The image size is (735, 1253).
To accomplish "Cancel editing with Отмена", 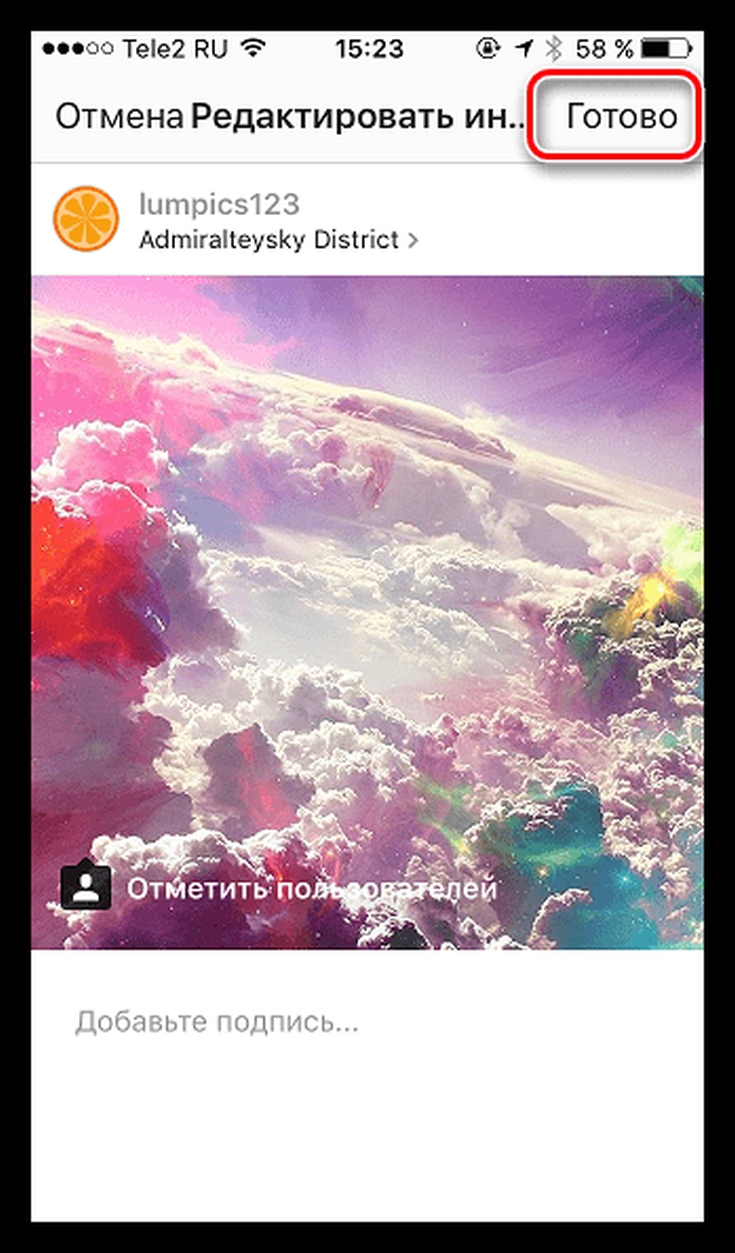I will click(119, 116).
